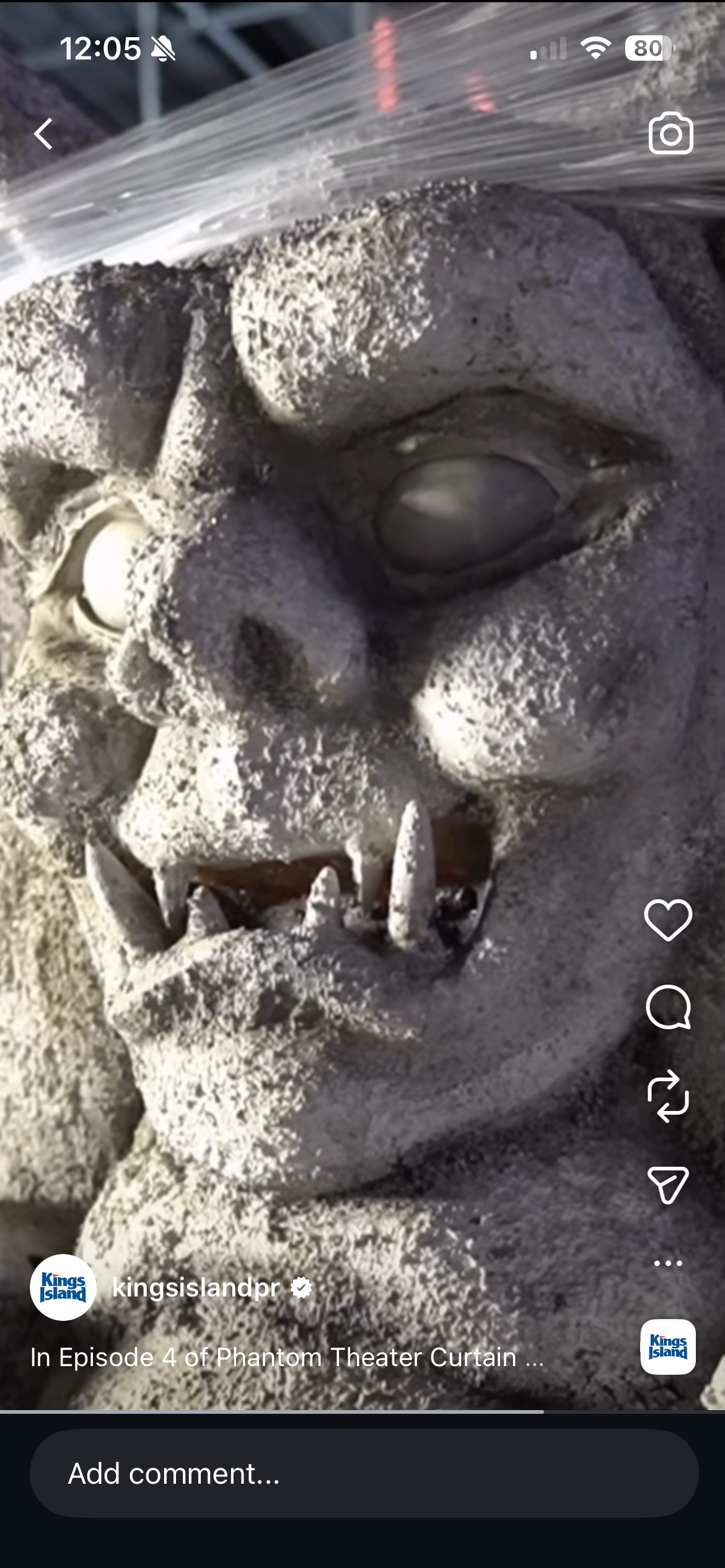Expand the Phantom Theater caption
Viewport: 725px width, 1568px height.
pos(287,1357)
